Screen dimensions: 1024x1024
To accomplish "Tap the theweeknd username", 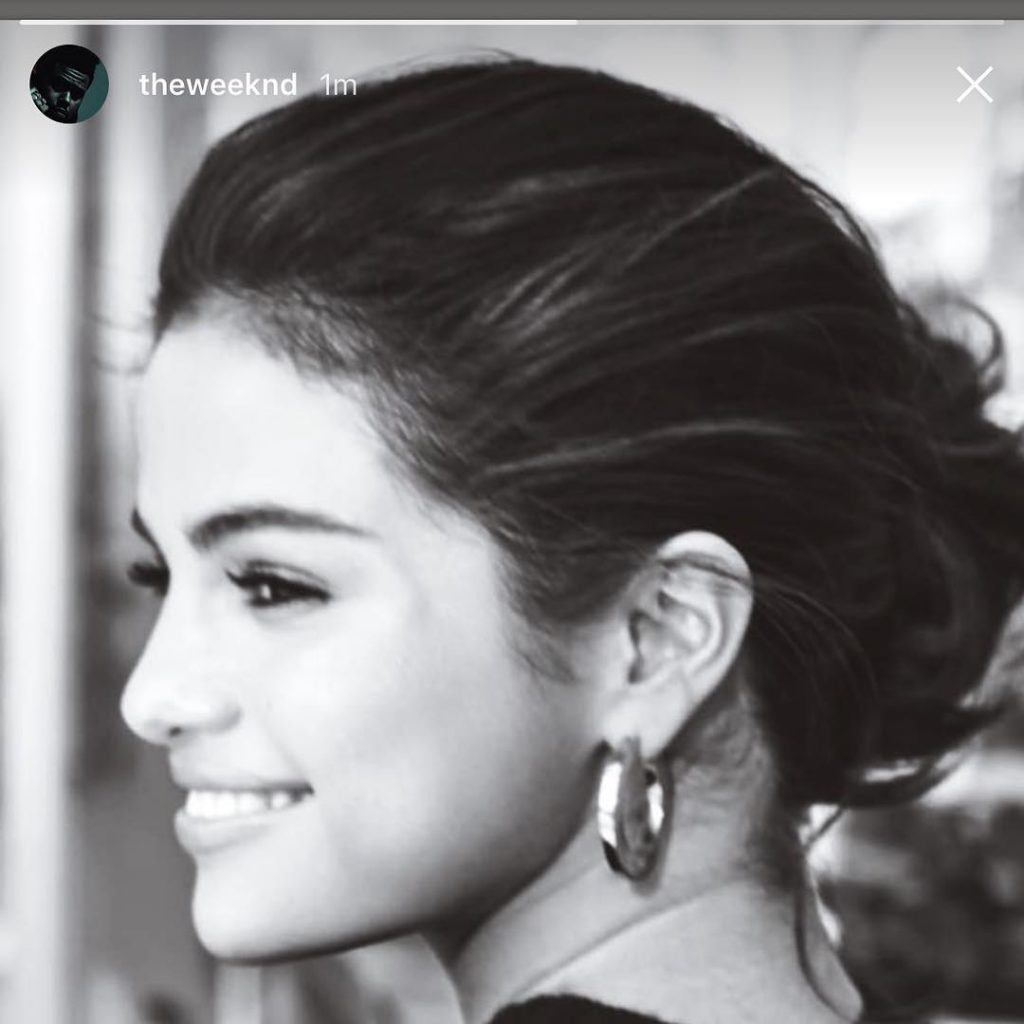I will tap(218, 85).
